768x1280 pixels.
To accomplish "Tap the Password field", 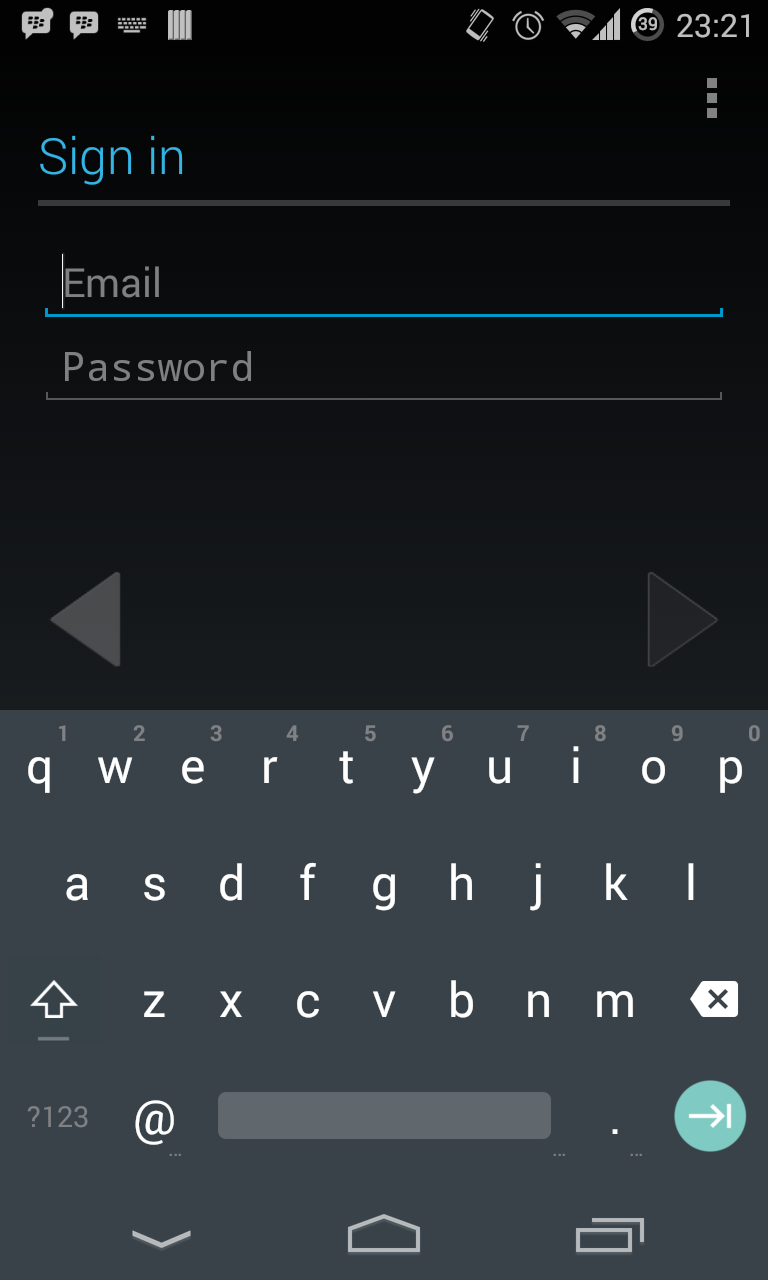I will (x=384, y=368).
